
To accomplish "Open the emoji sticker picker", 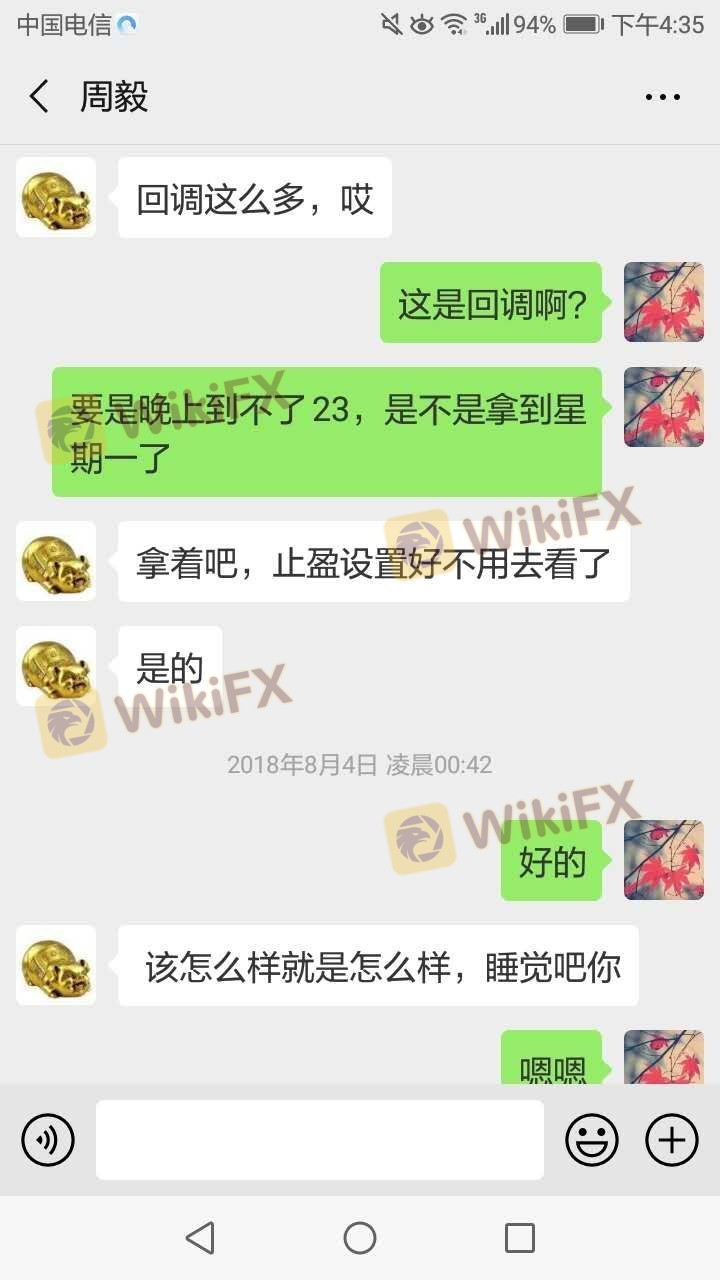I will click(592, 1140).
